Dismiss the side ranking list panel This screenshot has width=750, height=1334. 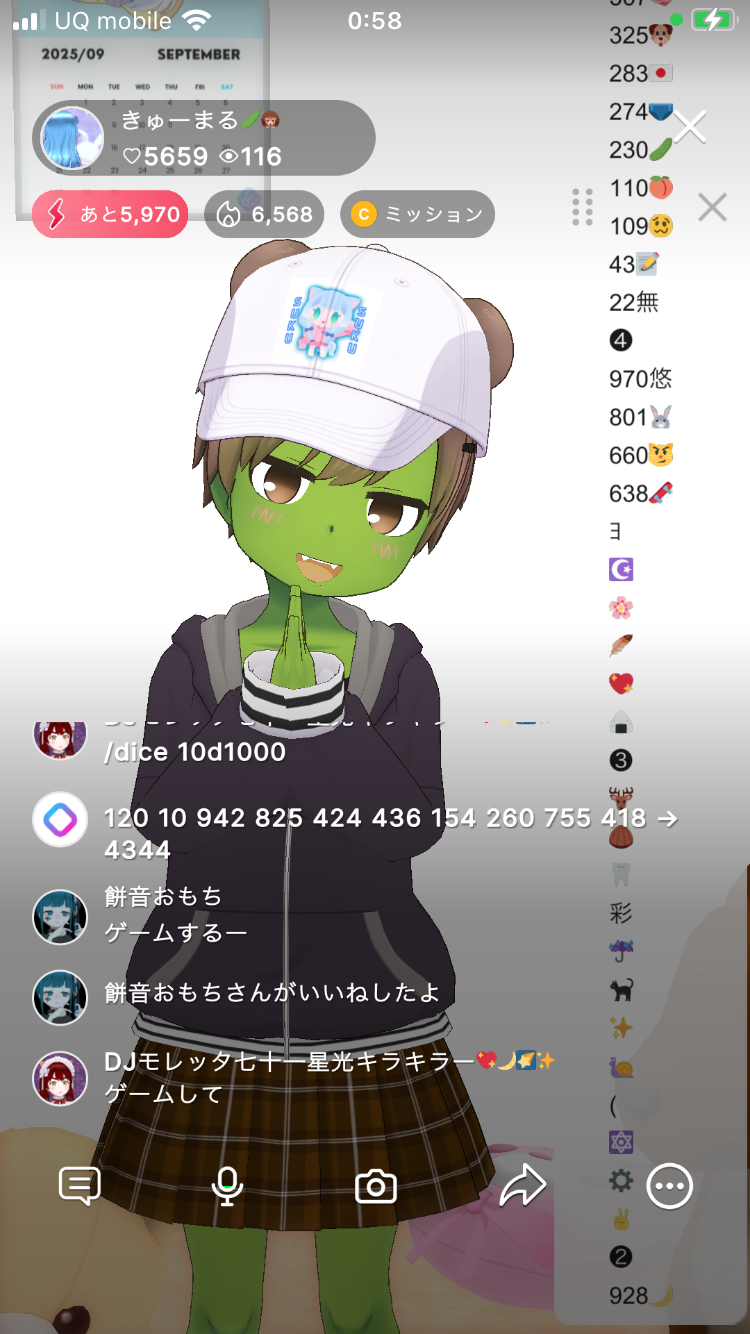point(712,208)
